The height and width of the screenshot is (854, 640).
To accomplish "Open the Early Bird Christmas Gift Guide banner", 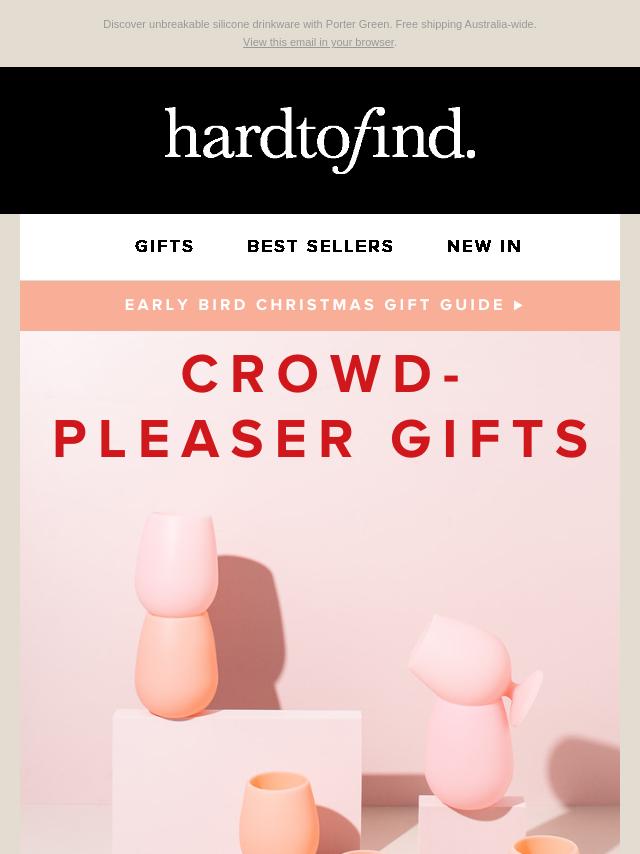I will 320,305.
